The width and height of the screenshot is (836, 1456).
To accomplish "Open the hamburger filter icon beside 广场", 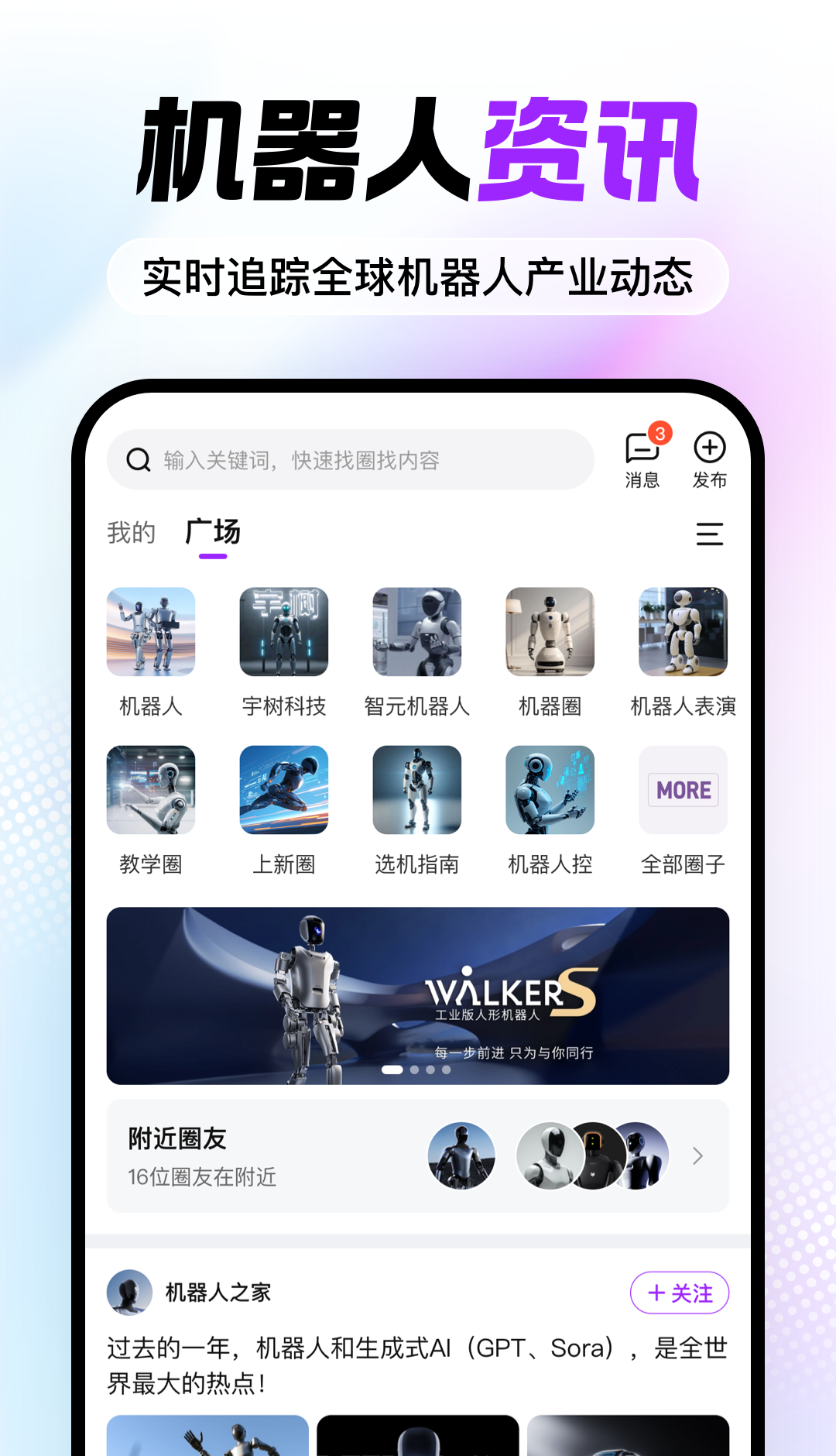I will (x=710, y=535).
